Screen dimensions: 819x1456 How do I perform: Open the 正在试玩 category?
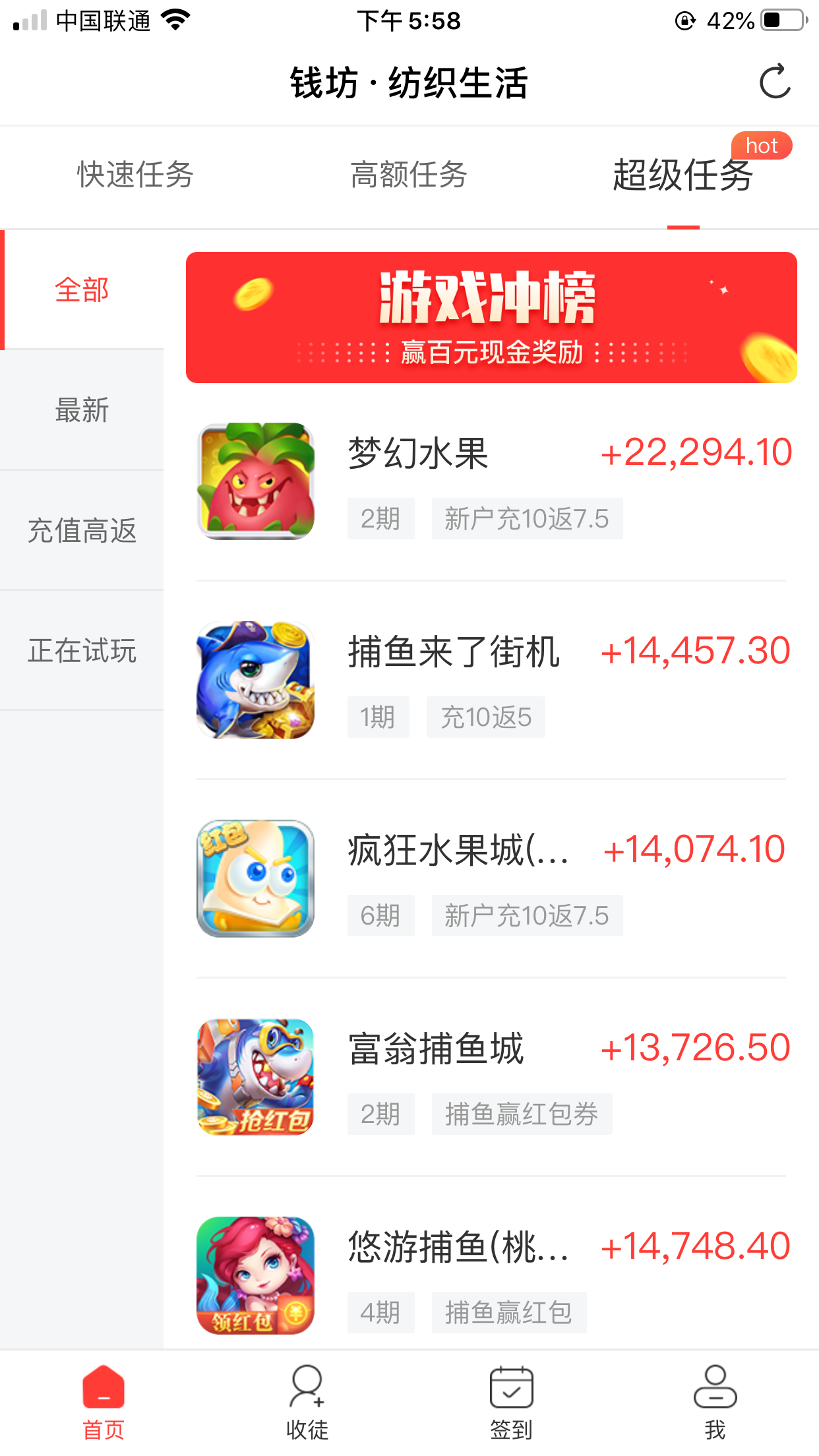(x=82, y=650)
